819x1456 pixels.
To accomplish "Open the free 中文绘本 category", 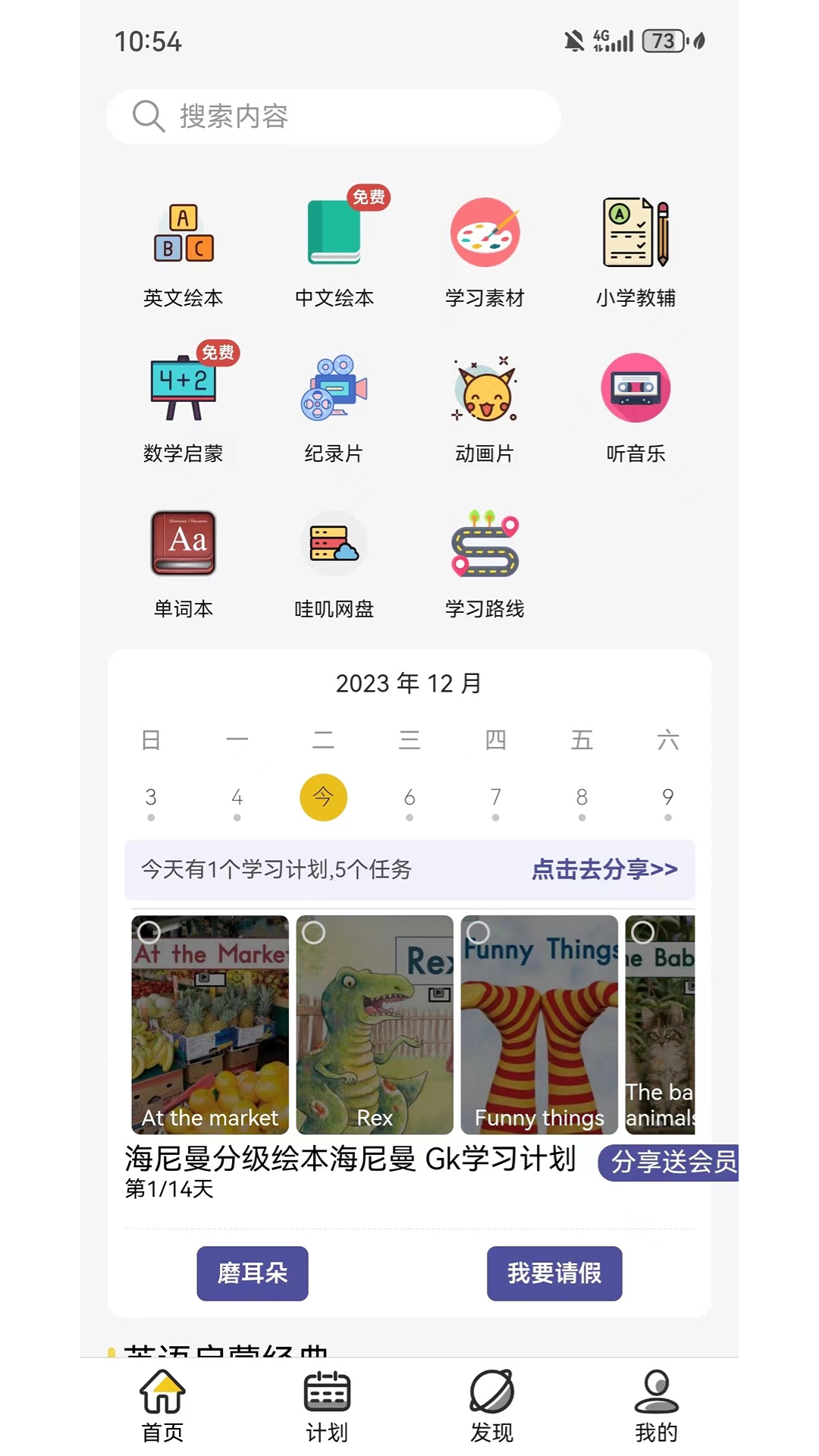I will click(334, 254).
